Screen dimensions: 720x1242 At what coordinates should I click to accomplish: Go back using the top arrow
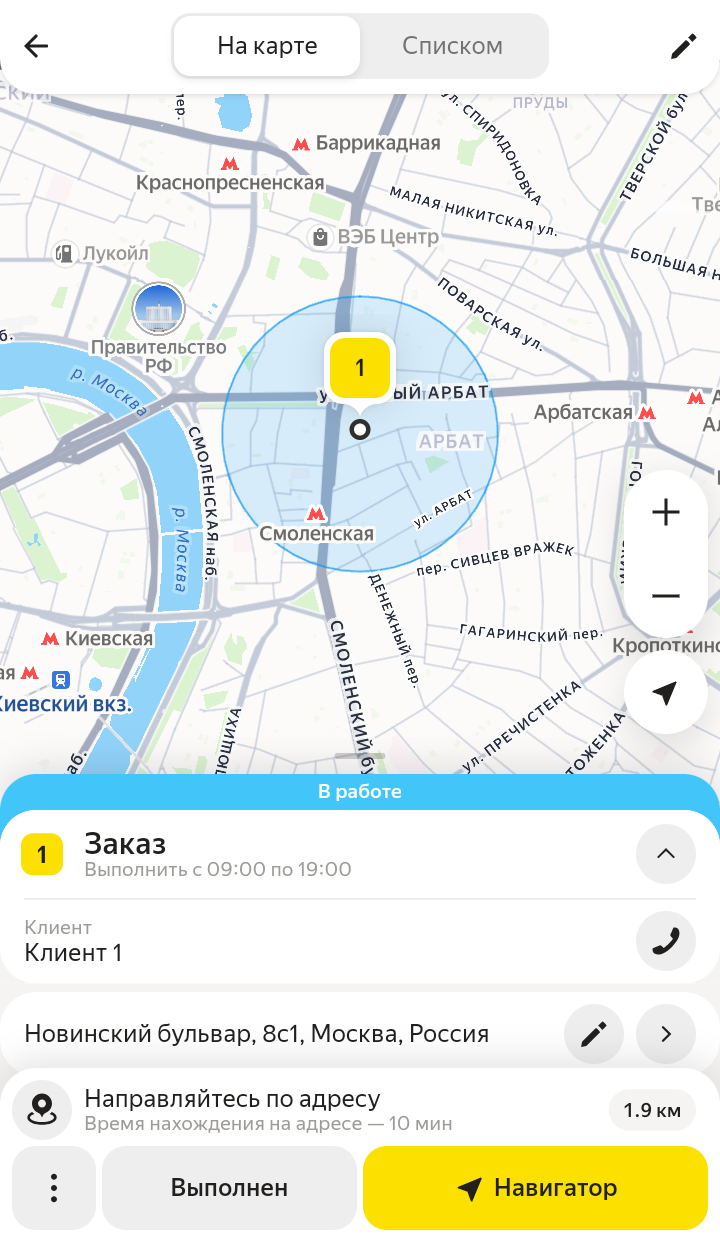pyautogui.click(x=37, y=46)
